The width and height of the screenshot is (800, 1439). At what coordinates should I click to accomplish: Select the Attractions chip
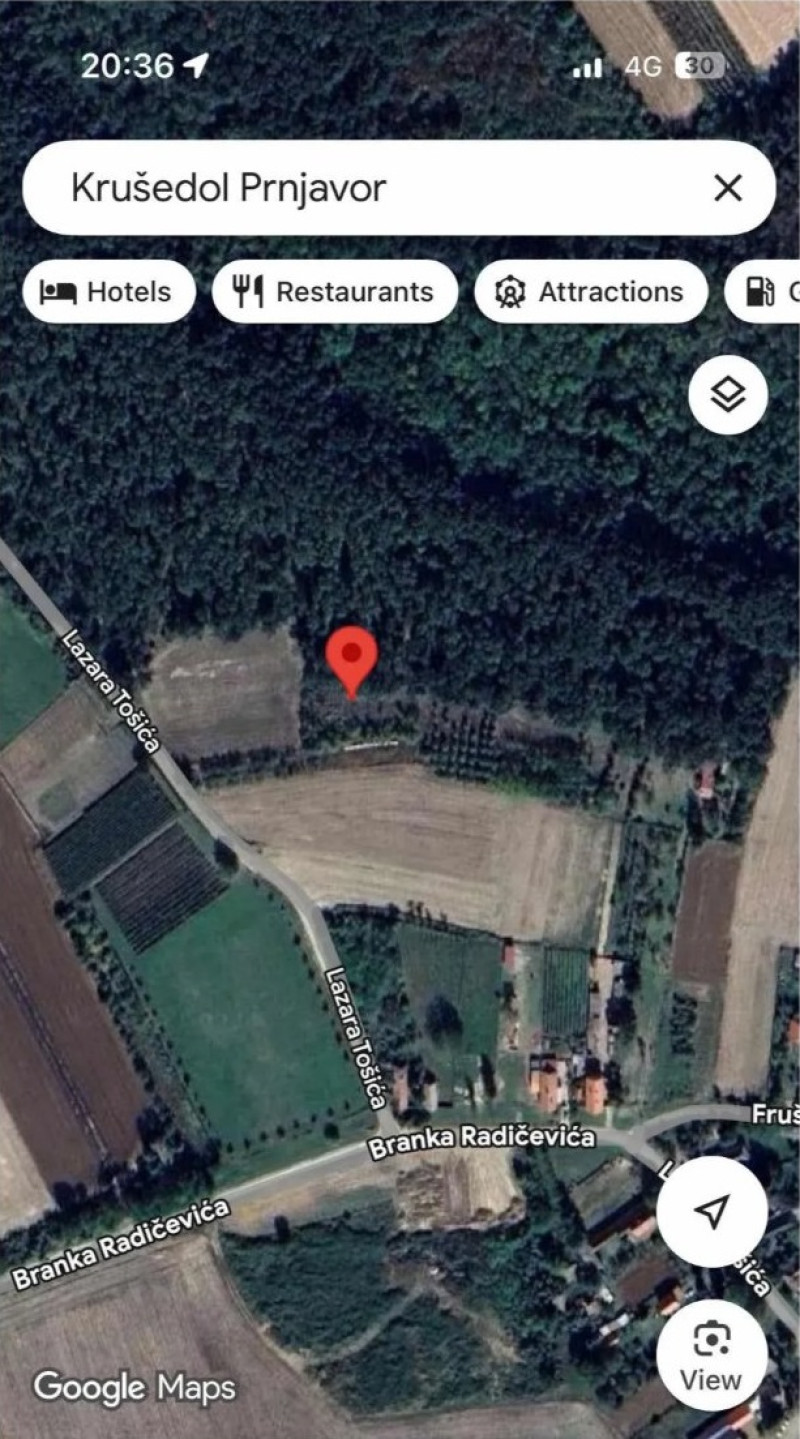(591, 292)
